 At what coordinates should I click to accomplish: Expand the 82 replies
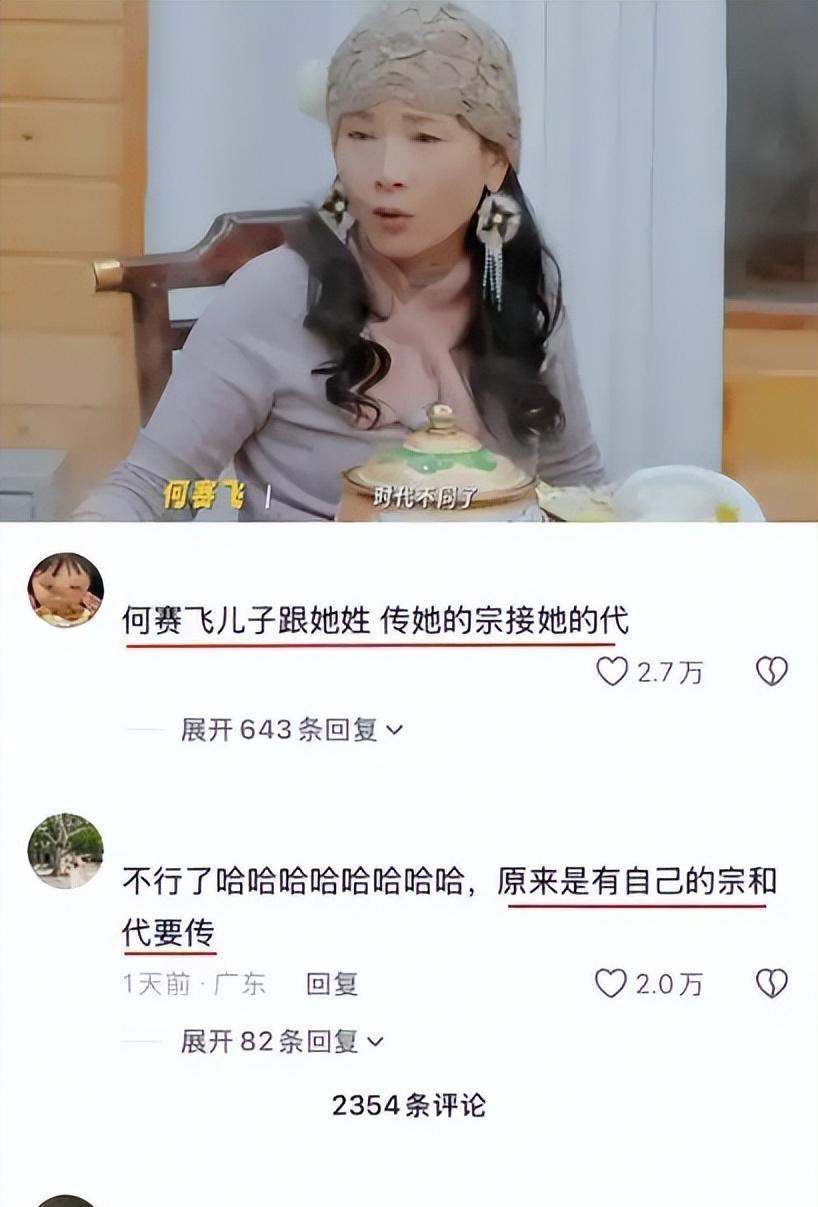tap(282, 1042)
